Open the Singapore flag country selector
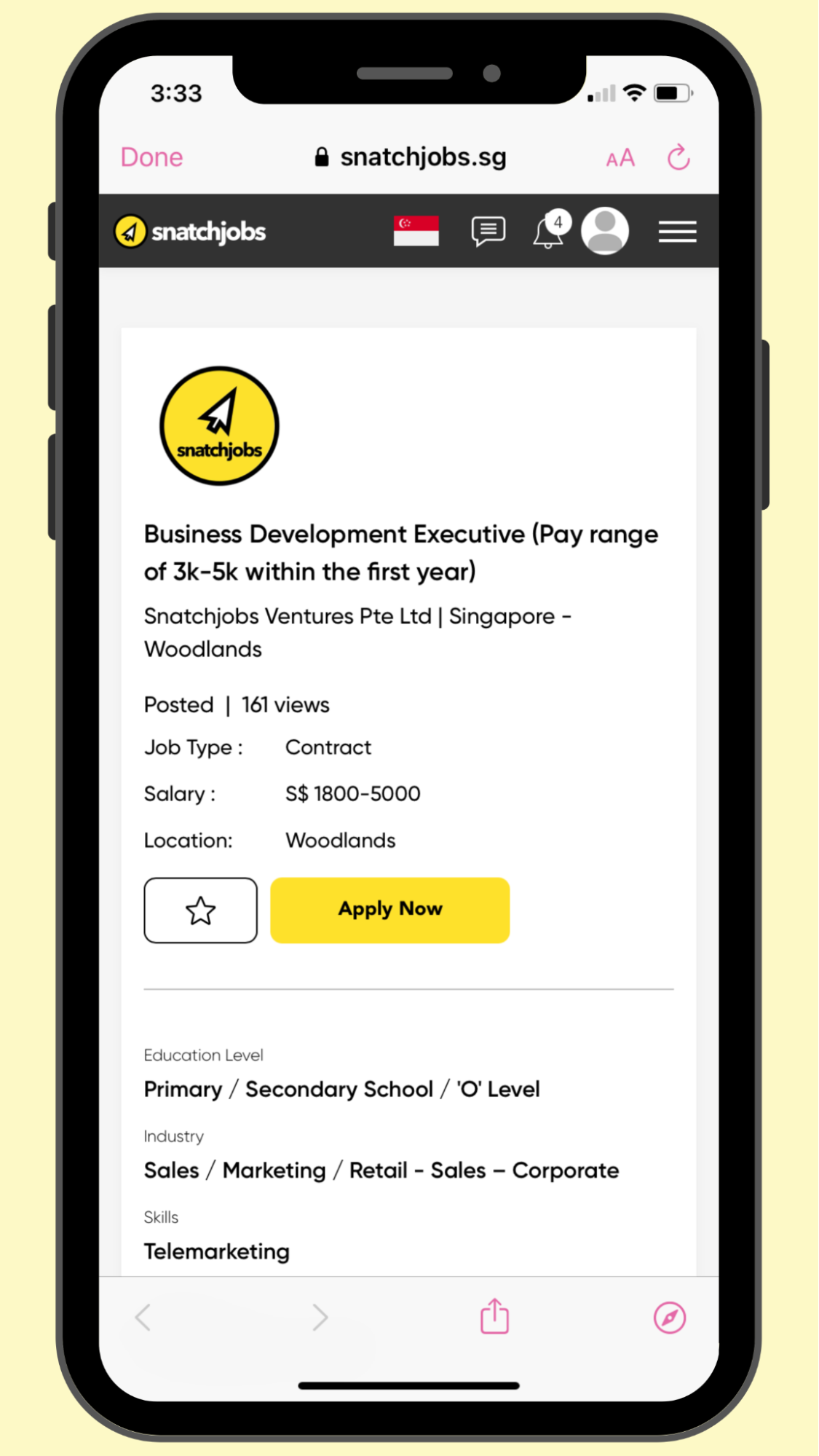The image size is (819, 1456). pyautogui.click(x=416, y=231)
